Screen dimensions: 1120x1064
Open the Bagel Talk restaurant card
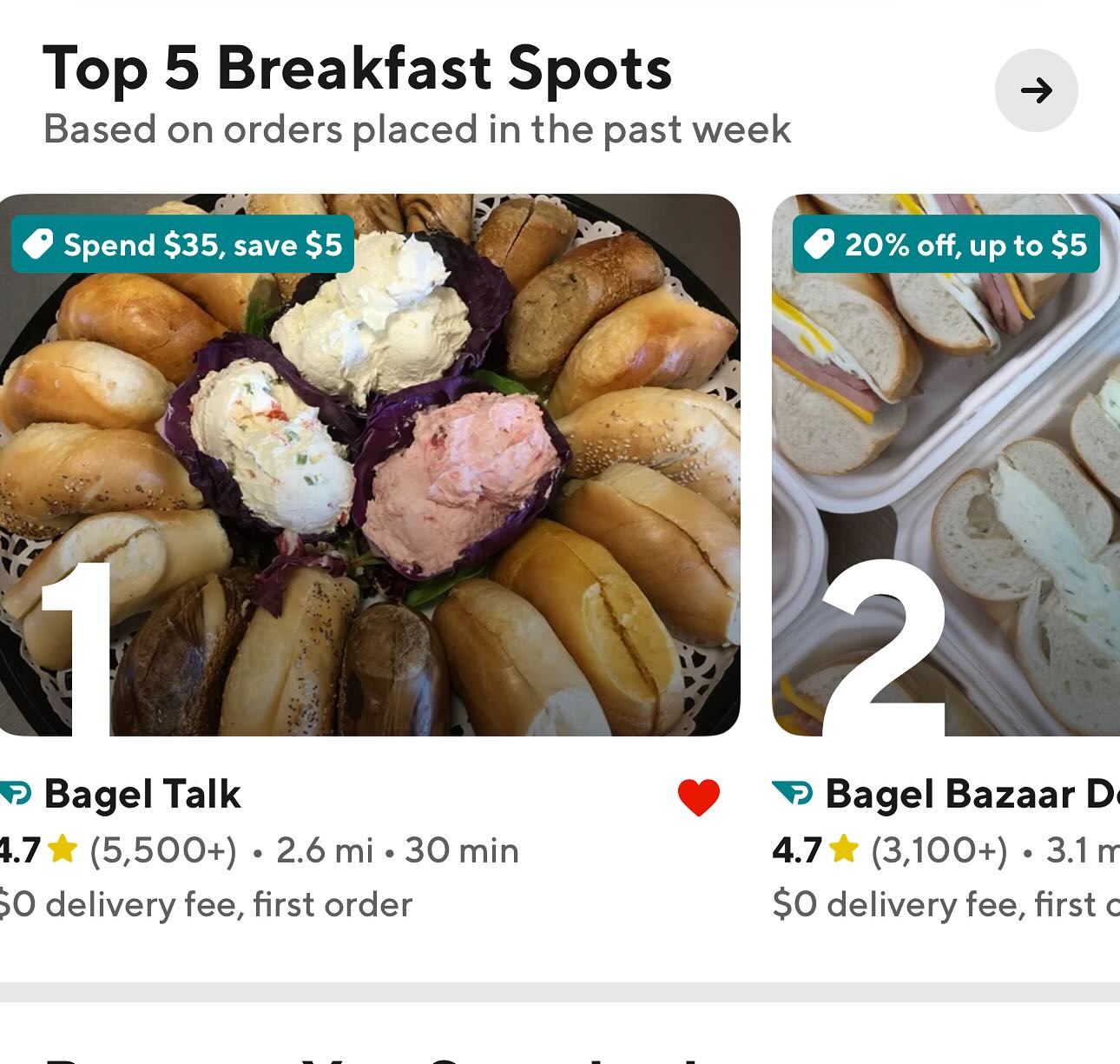coord(369,465)
